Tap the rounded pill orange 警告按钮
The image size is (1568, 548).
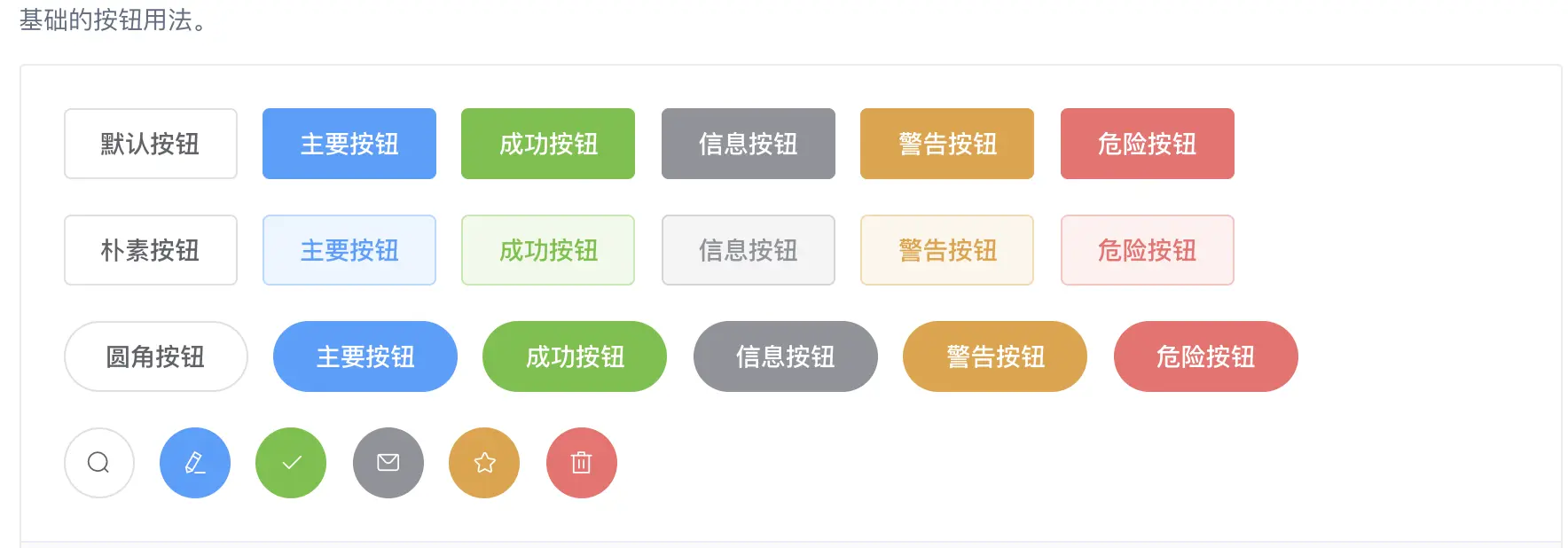pyautogui.click(x=995, y=356)
